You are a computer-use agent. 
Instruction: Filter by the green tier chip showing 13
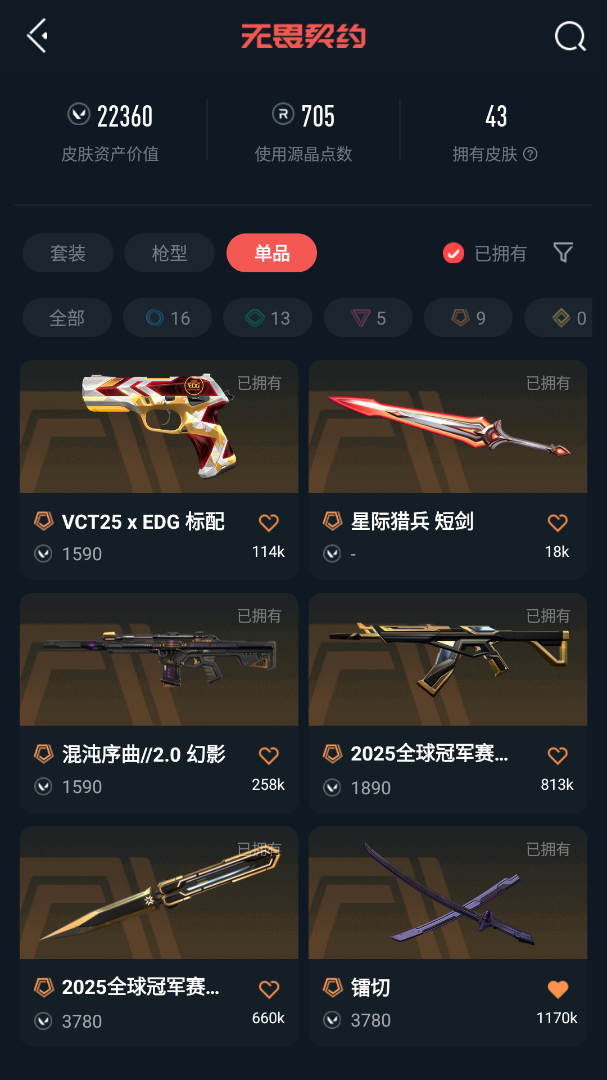tap(267, 318)
